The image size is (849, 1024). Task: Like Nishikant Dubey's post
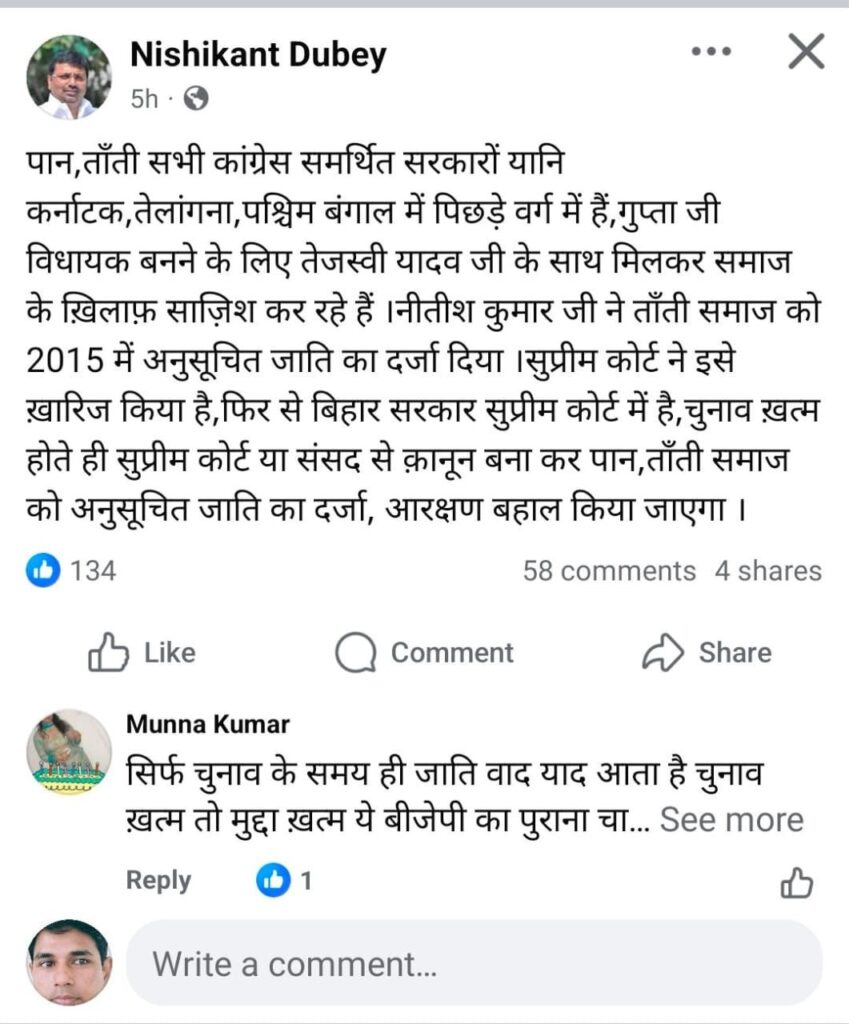(142, 653)
